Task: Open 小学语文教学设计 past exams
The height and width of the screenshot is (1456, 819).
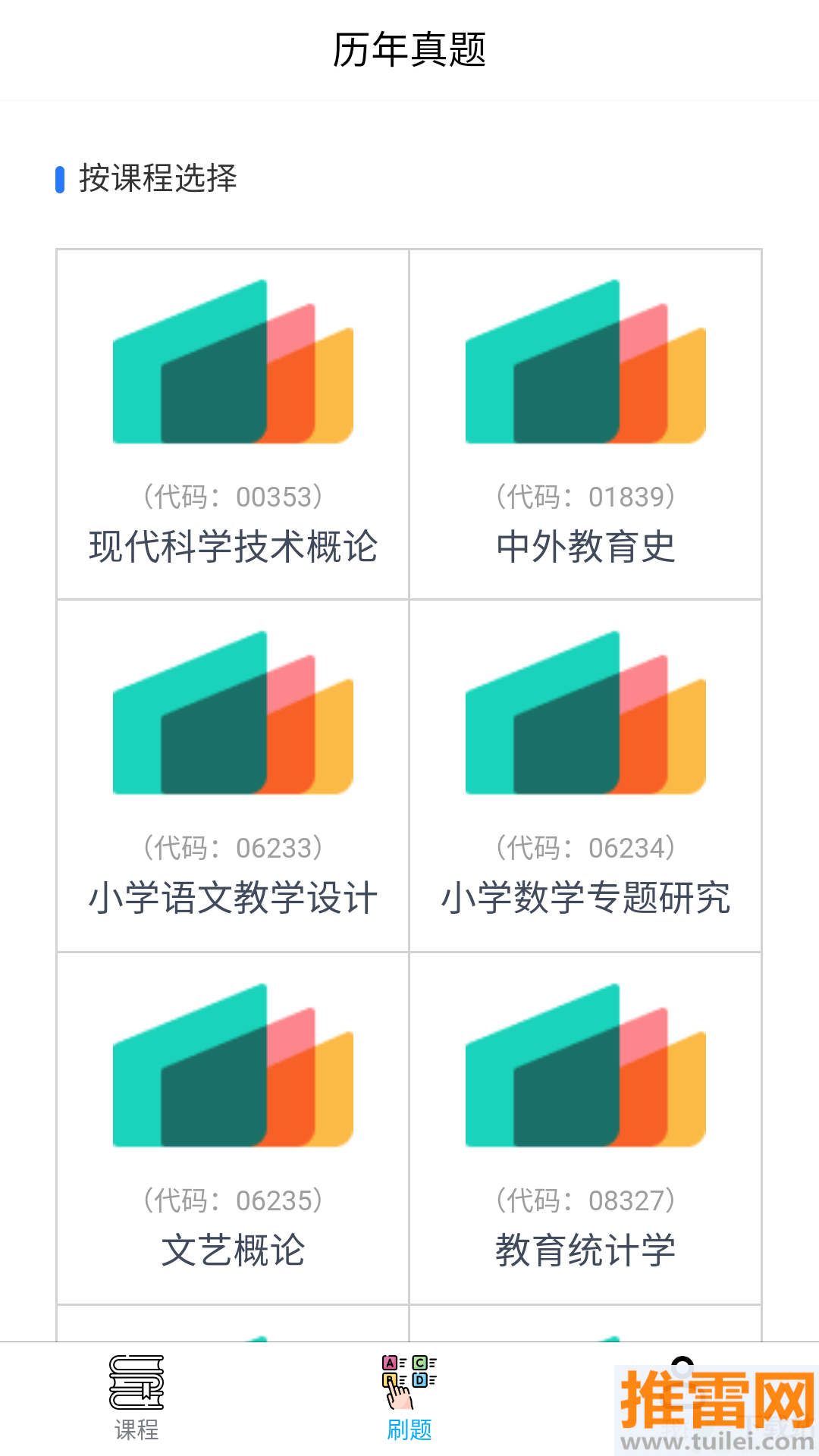Action: pyautogui.click(x=233, y=775)
